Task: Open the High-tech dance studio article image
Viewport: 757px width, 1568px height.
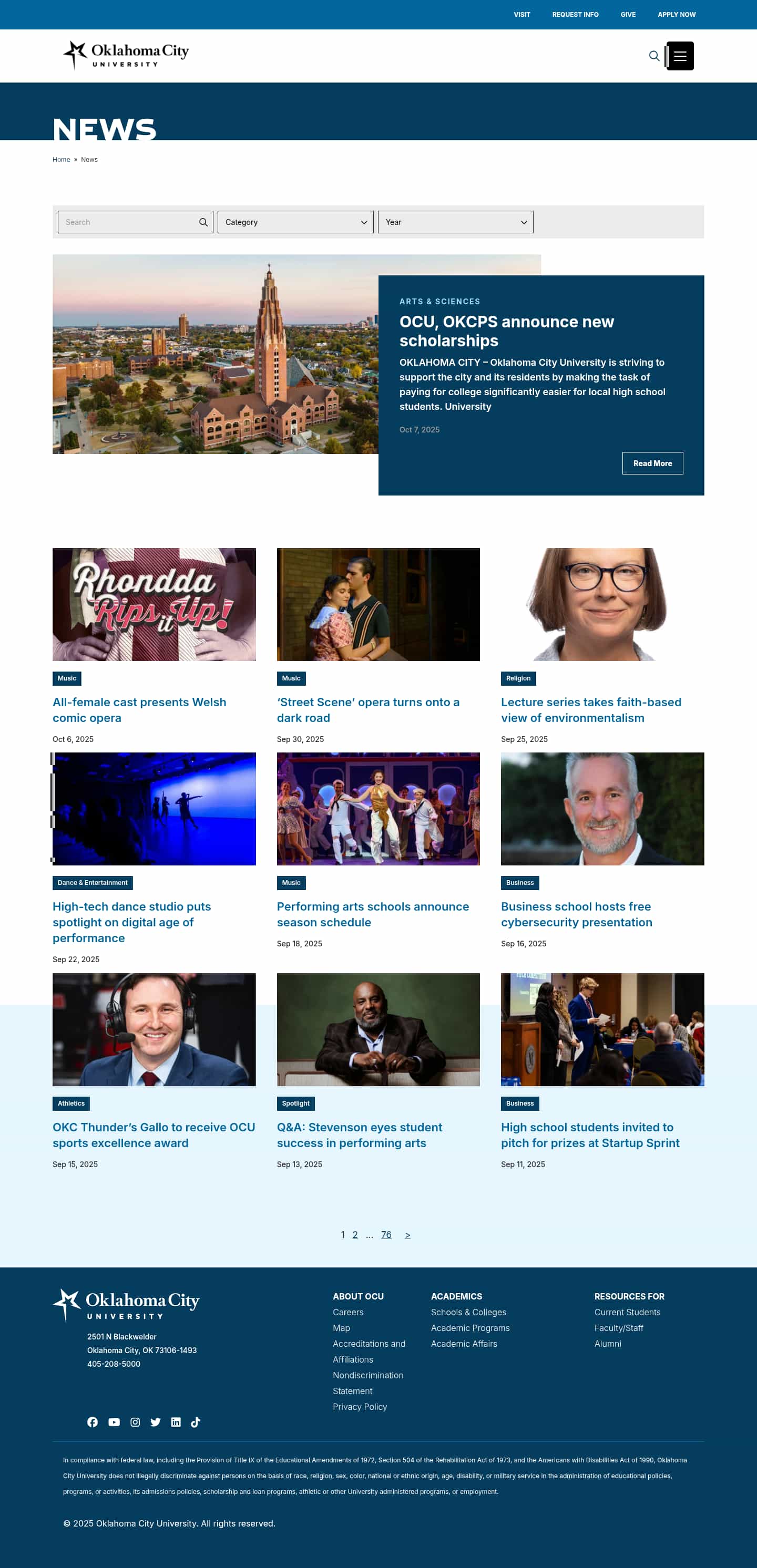Action: pyautogui.click(x=154, y=808)
